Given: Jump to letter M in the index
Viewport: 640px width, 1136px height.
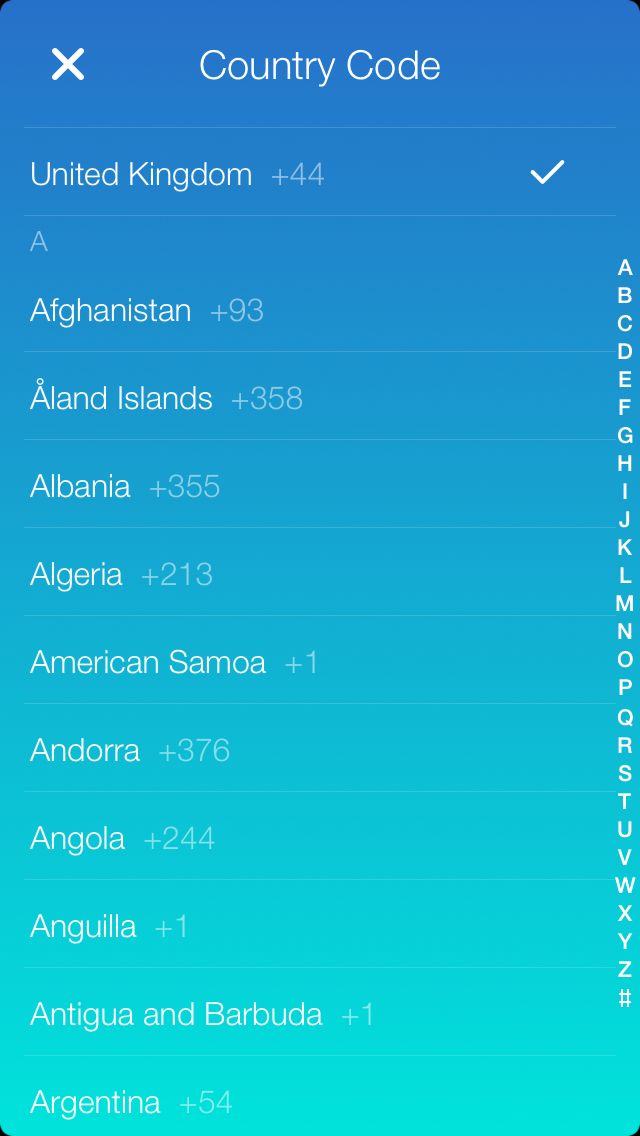Looking at the screenshot, I should tap(625, 604).
